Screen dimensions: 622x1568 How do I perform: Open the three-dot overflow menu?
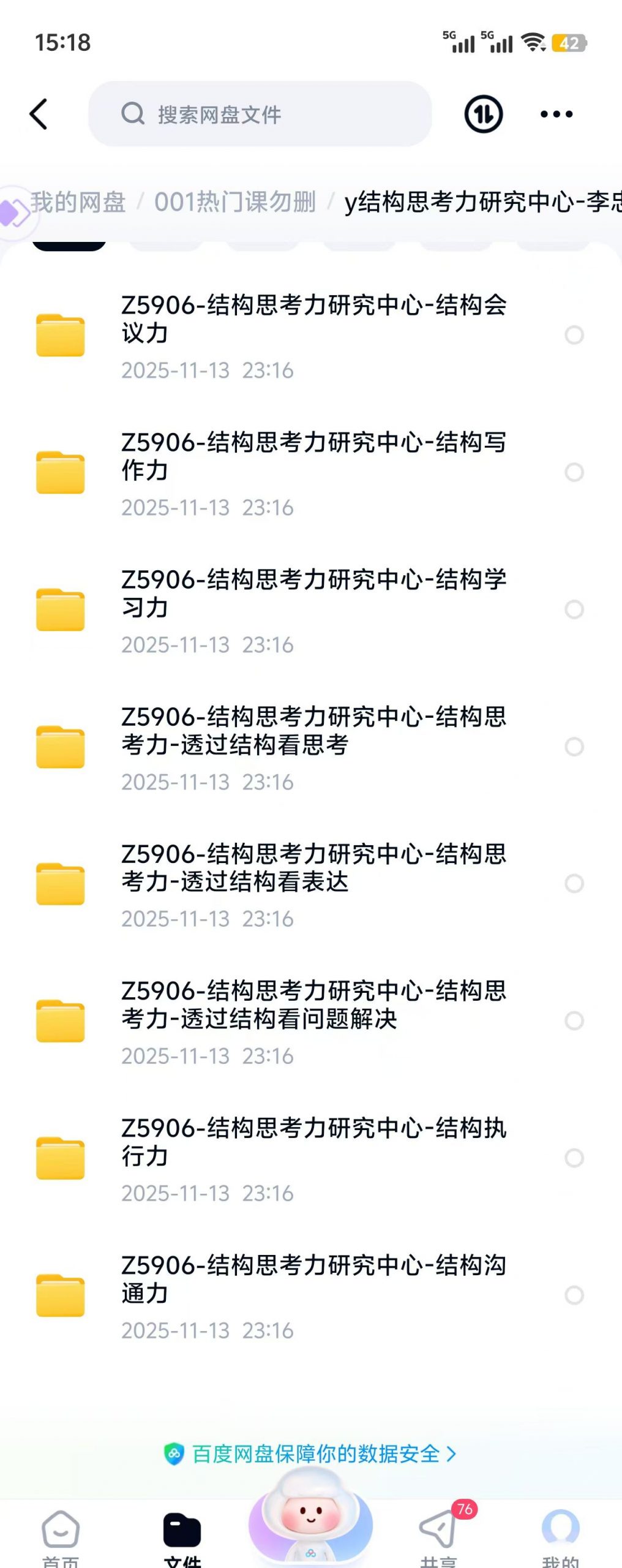coord(556,114)
